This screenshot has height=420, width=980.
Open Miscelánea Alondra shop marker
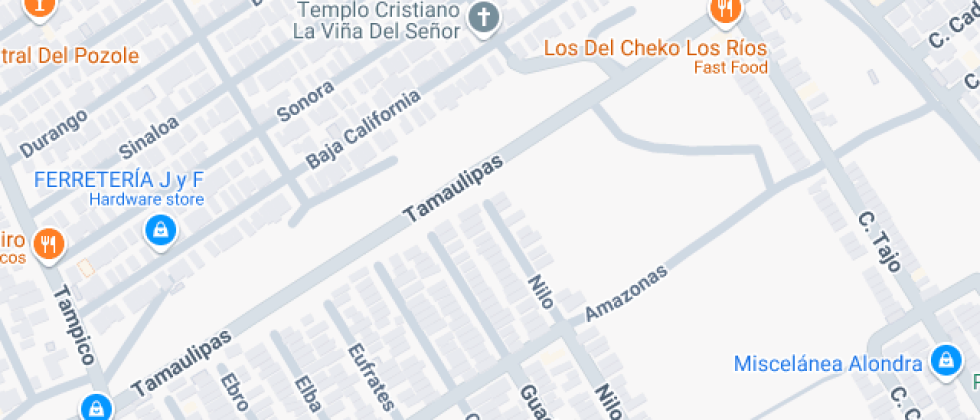coord(944,361)
